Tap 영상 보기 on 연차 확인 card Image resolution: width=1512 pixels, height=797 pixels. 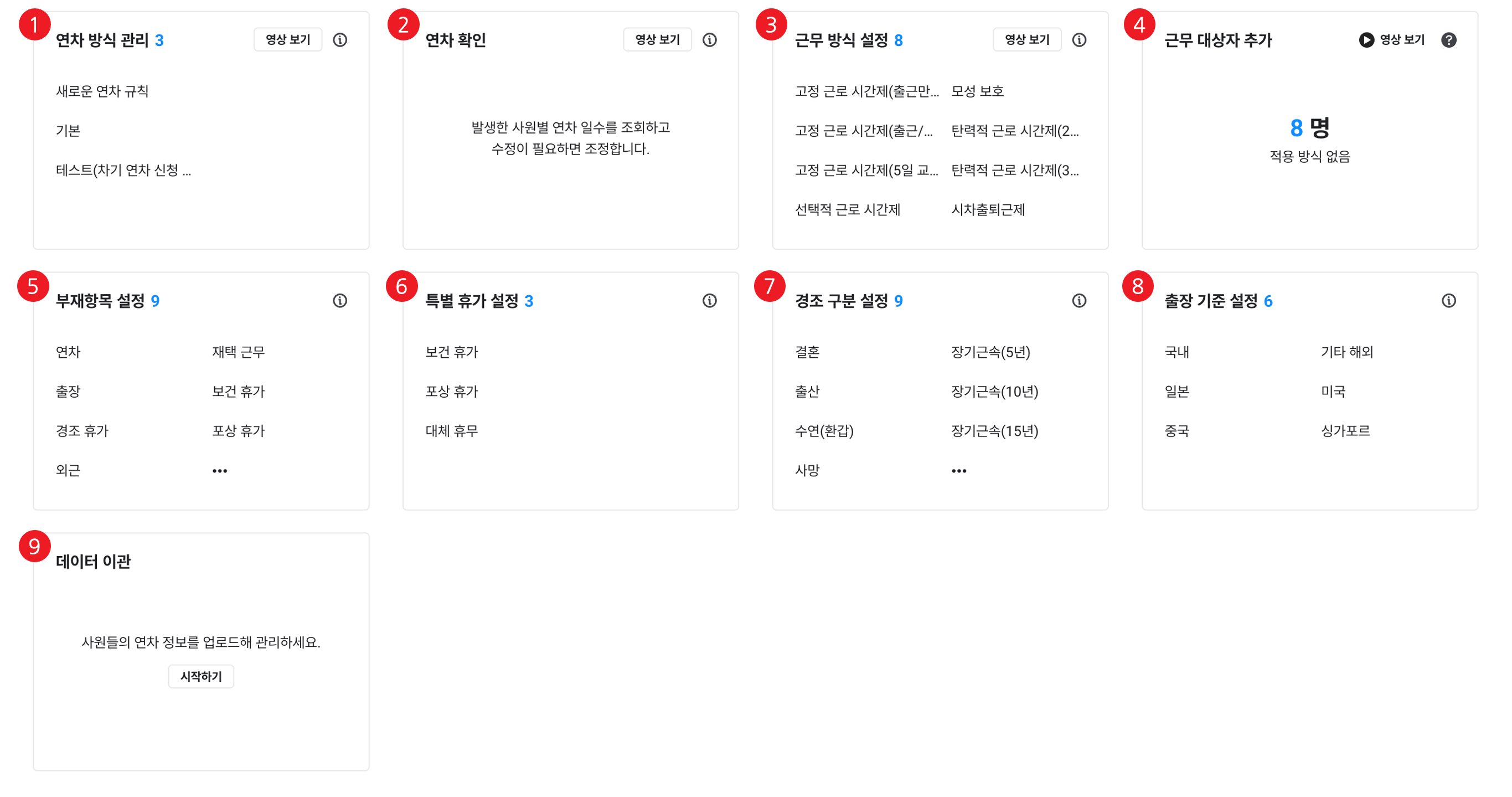[x=657, y=39]
